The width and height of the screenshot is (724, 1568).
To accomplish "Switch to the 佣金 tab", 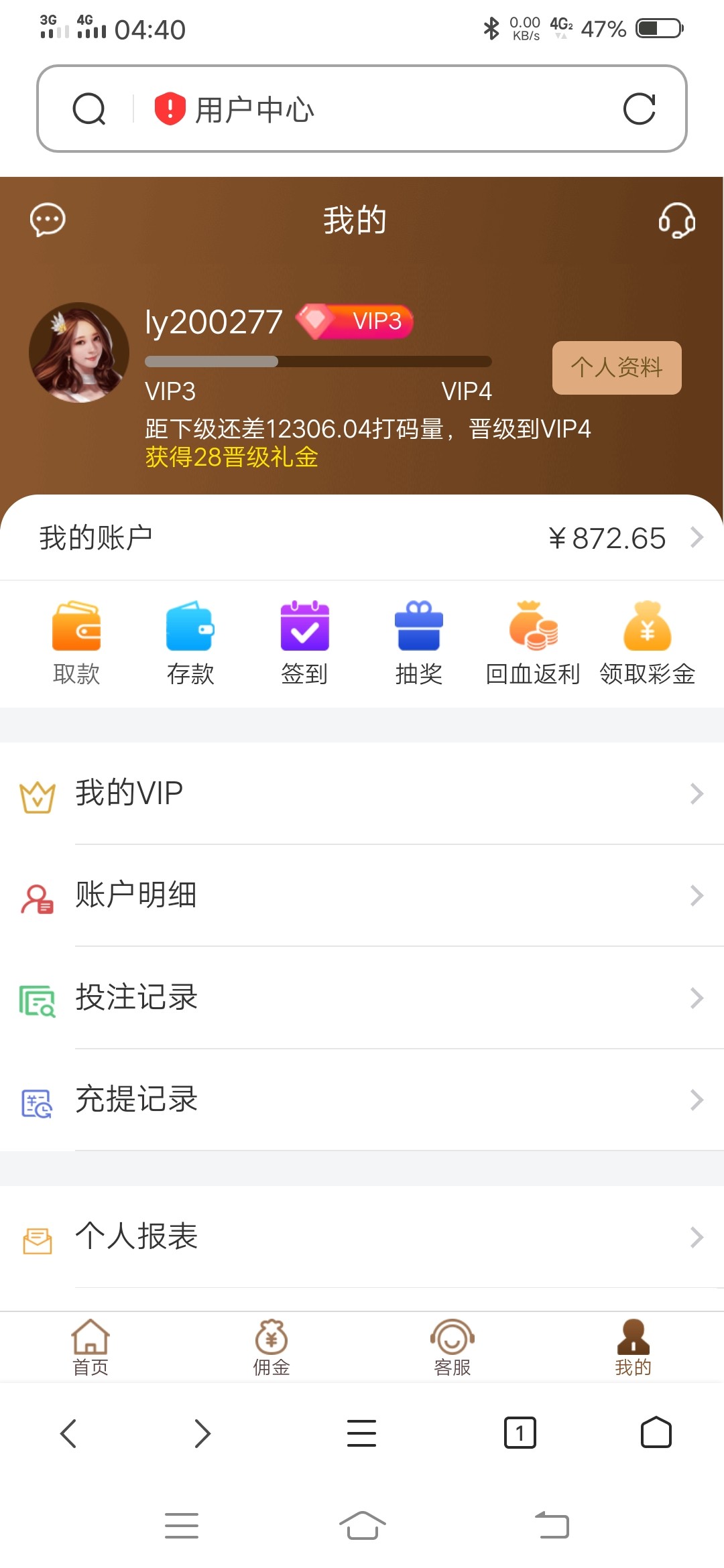I will tap(271, 1347).
